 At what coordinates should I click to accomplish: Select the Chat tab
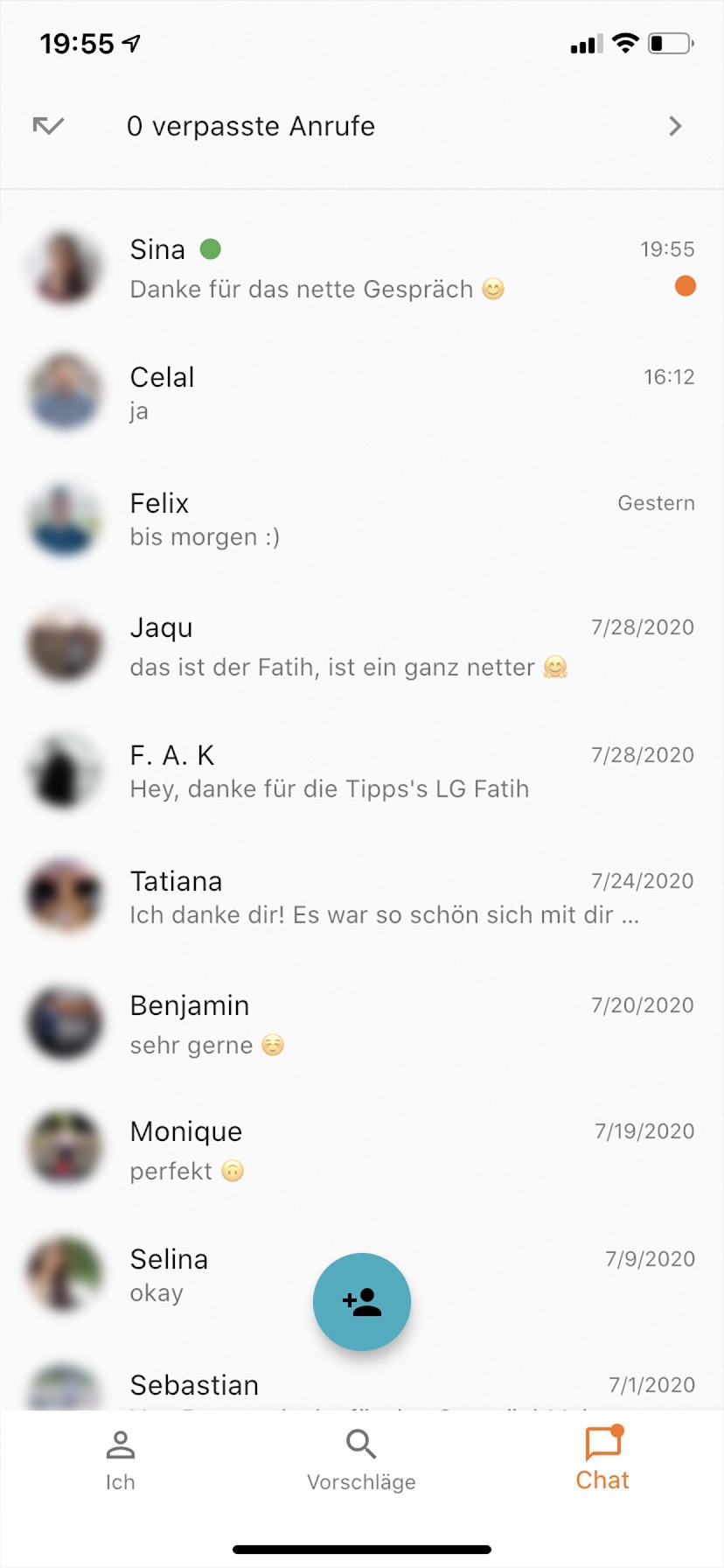[x=602, y=1460]
